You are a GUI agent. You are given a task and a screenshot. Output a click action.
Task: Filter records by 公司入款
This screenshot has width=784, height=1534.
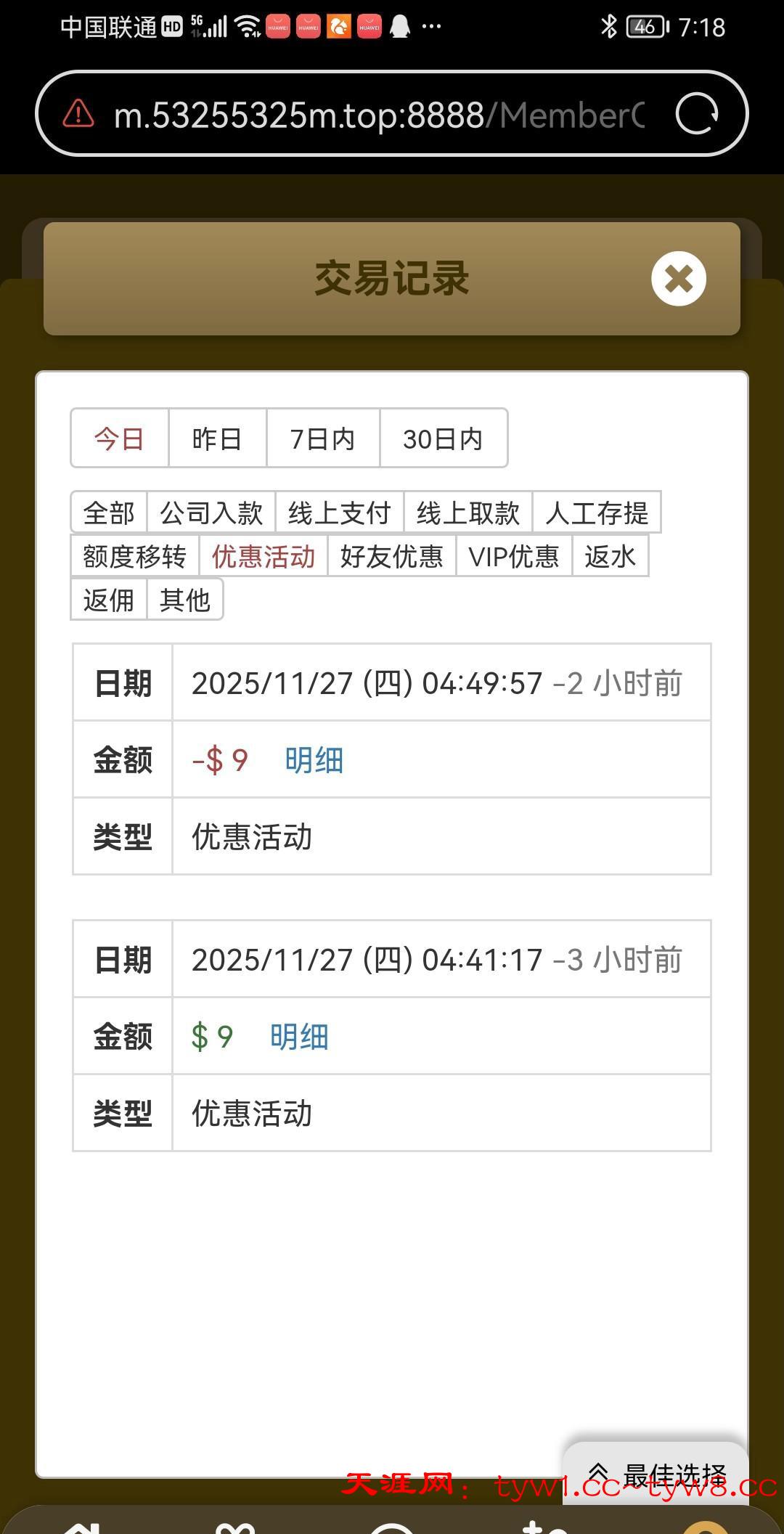pyautogui.click(x=211, y=513)
